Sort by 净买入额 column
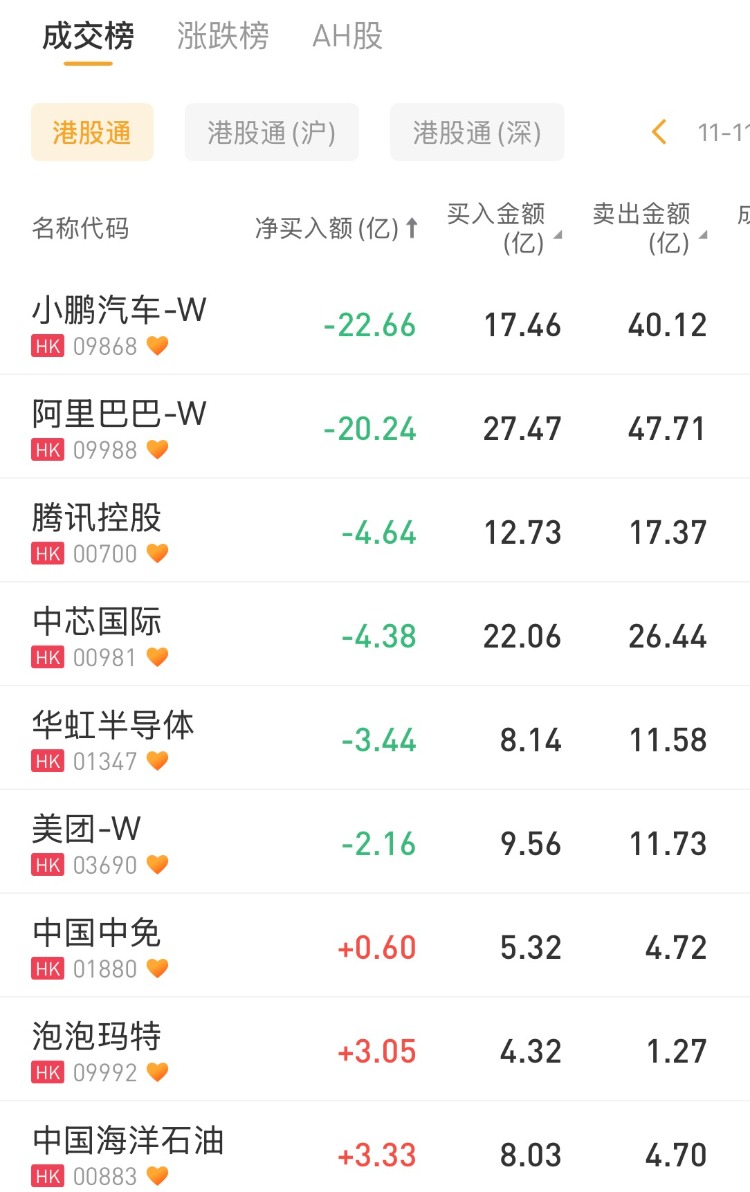 point(336,229)
